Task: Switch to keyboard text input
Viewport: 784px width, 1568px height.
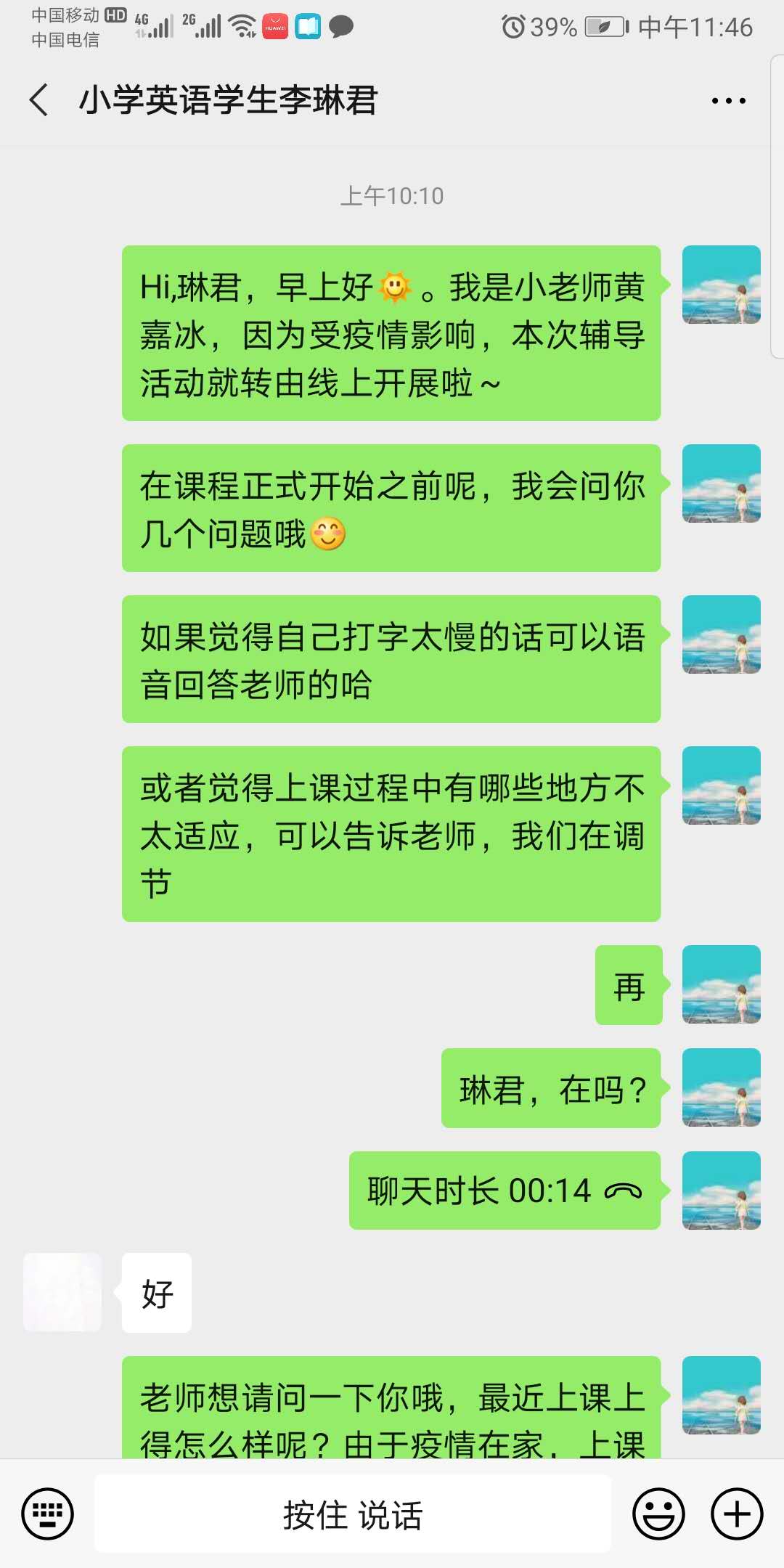Action: [x=48, y=1514]
